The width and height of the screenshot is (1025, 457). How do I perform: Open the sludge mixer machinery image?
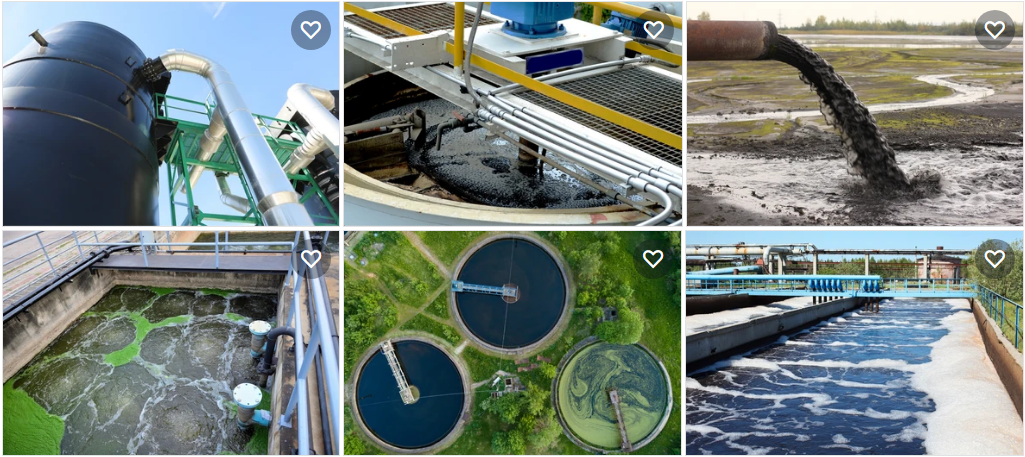click(x=512, y=130)
